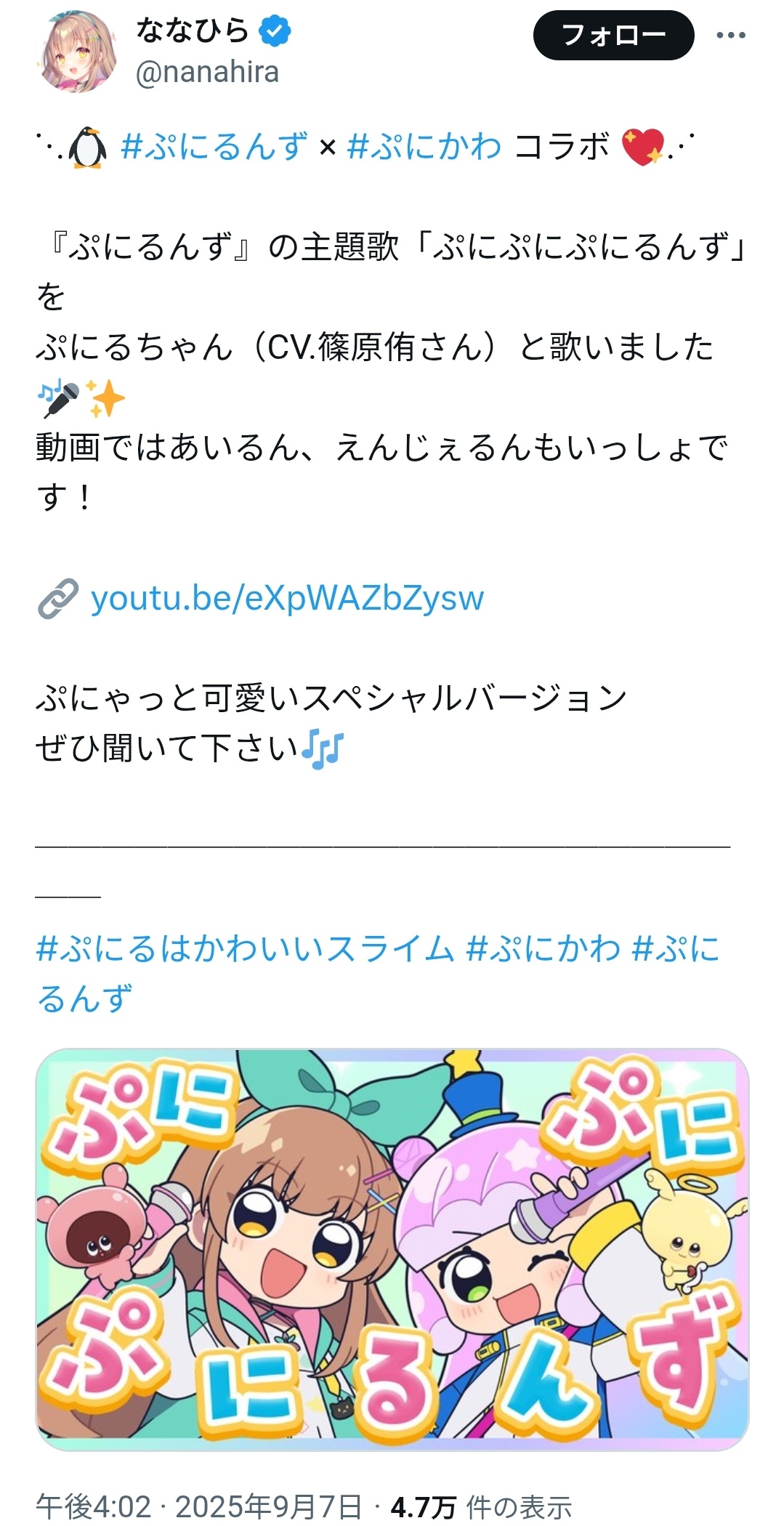The height and width of the screenshot is (1526, 784).
Task: Tap the @nanahira handle
Action: coord(207,73)
